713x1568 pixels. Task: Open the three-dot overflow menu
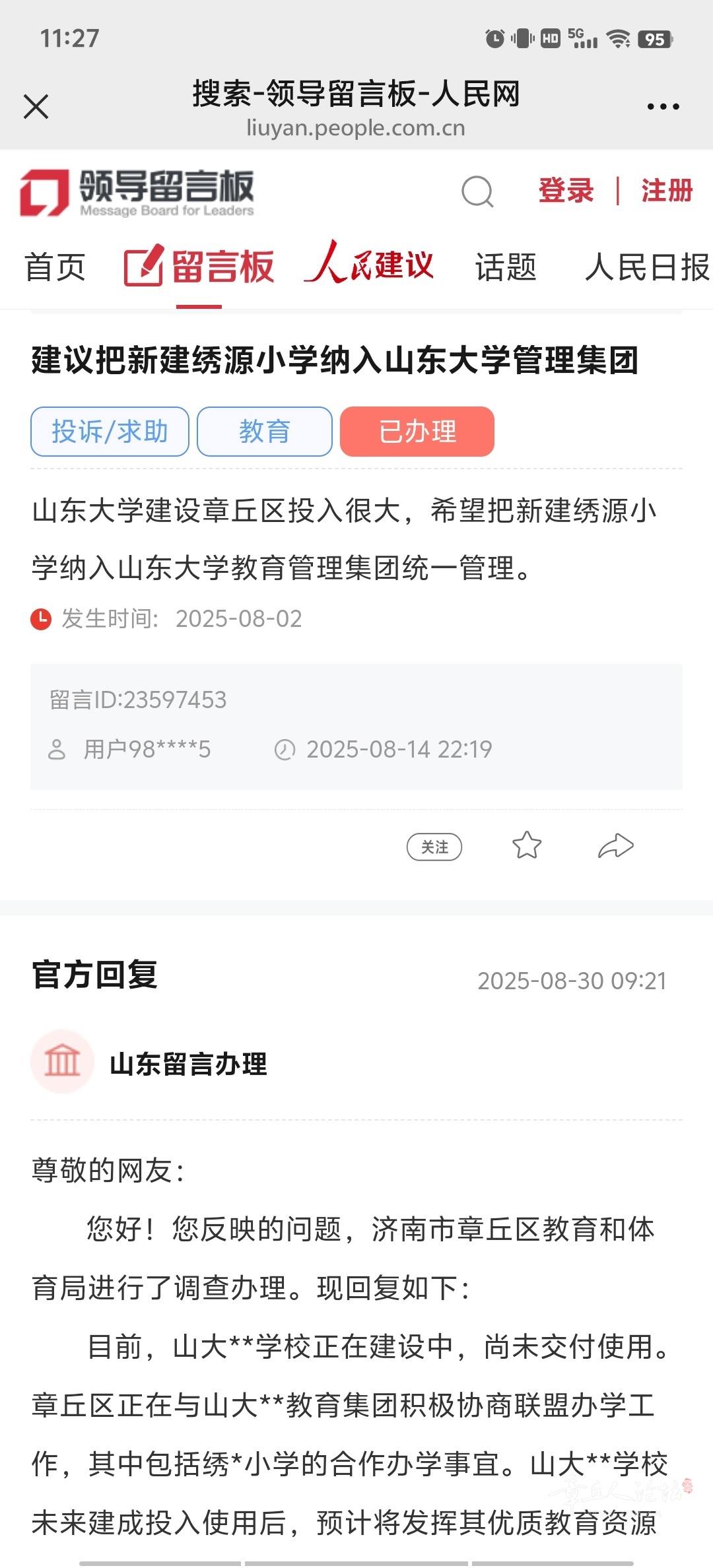click(x=663, y=106)
